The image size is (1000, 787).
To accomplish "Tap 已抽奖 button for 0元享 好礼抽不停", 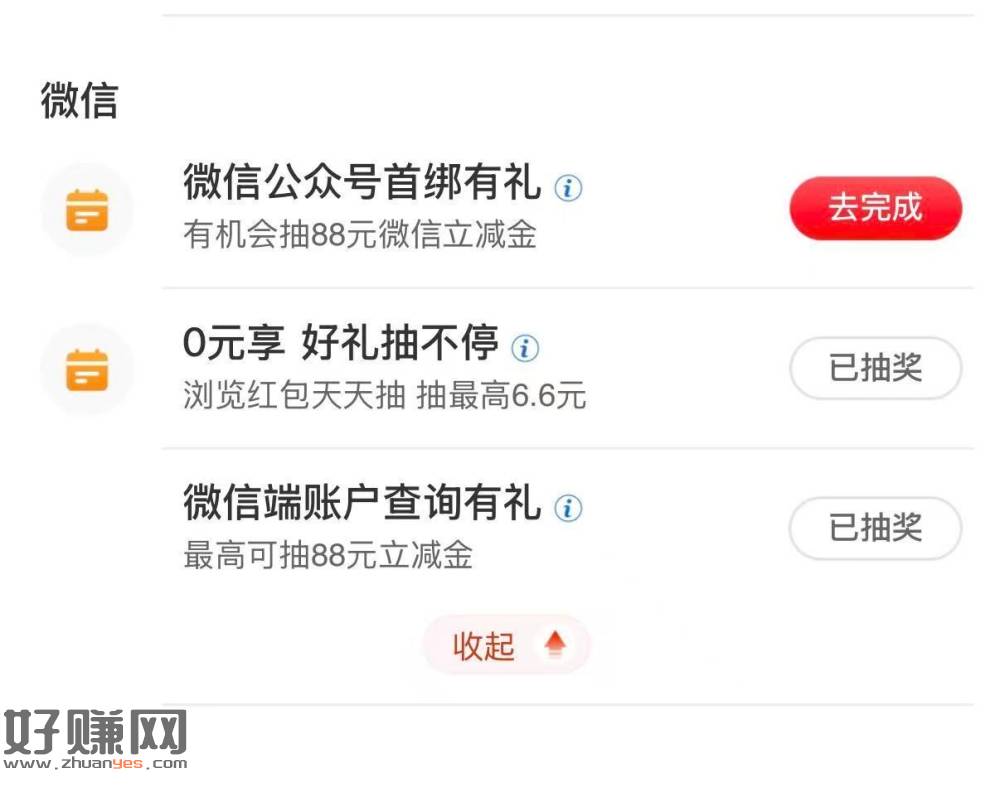I will point(875,368).
